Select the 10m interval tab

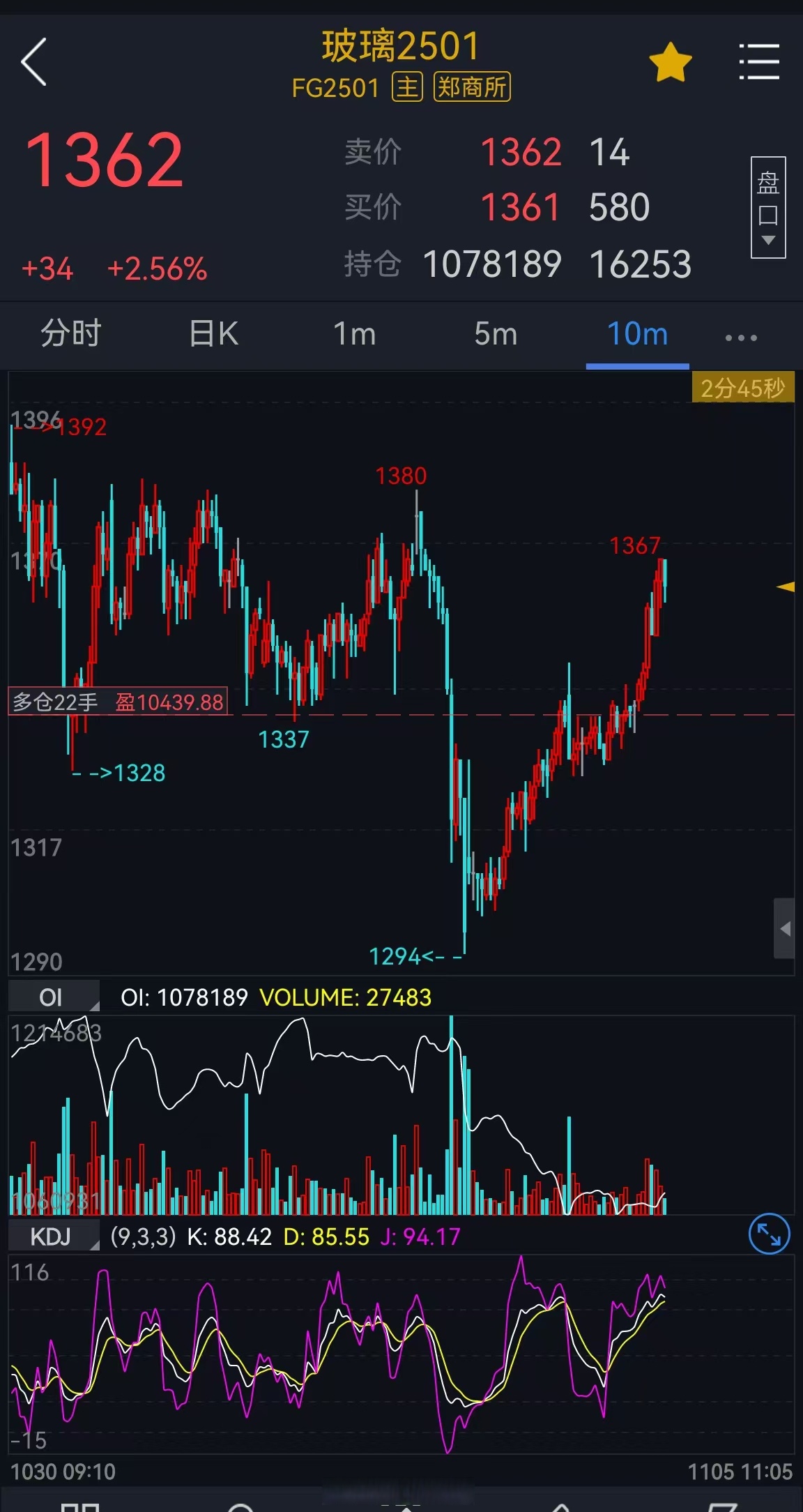pos(637,334)
